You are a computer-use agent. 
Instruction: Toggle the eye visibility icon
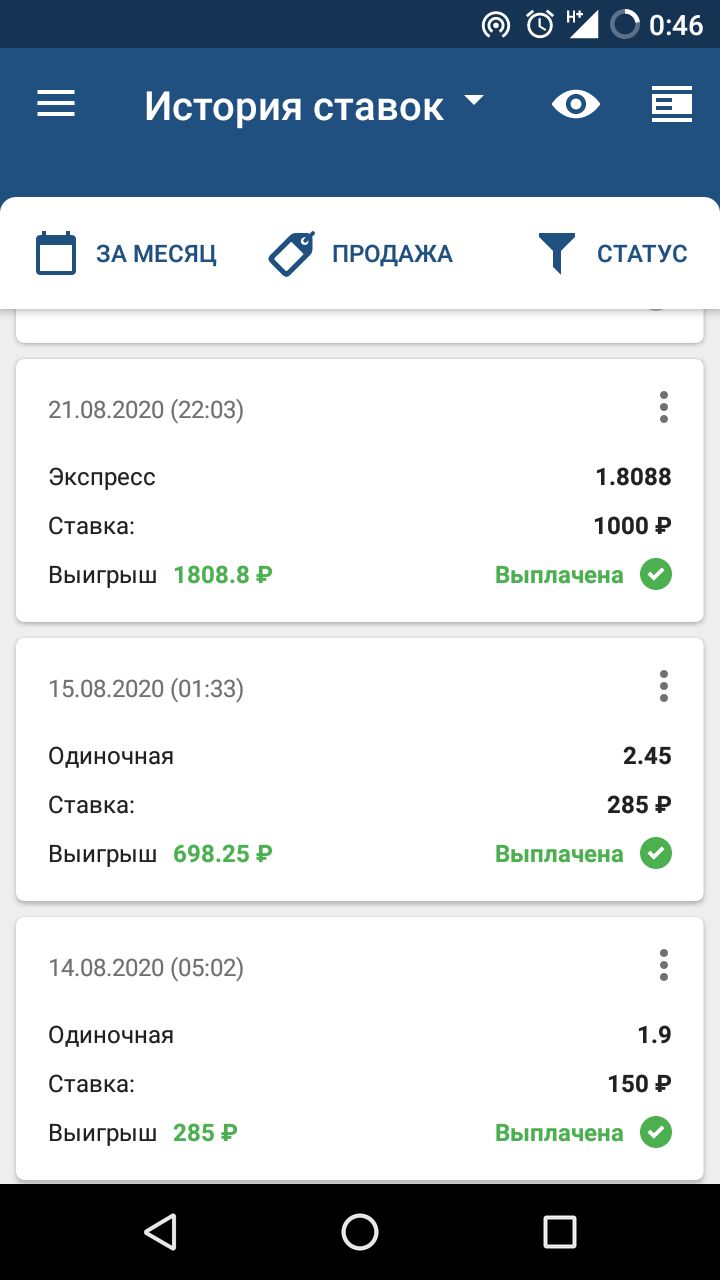pos(576,104)
